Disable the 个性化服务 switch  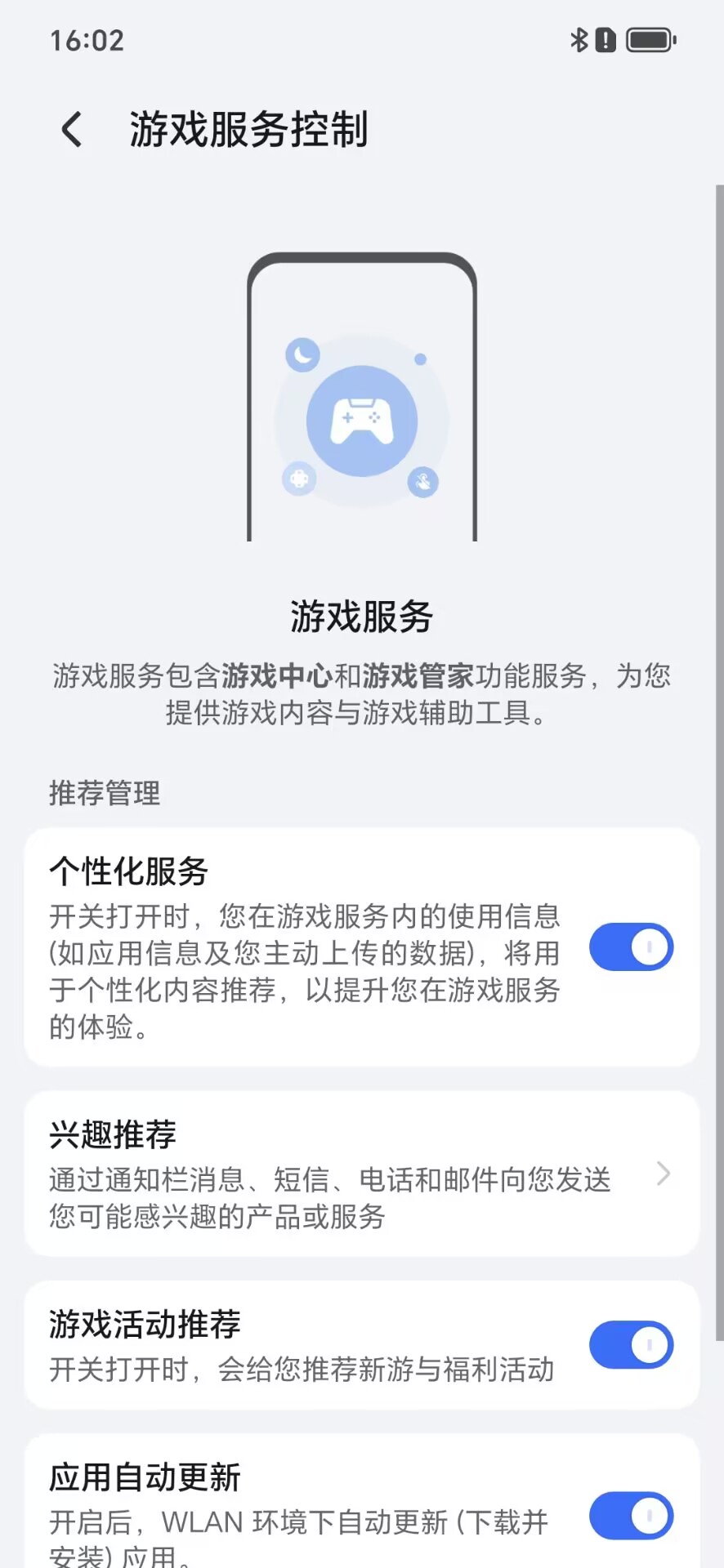pos(631,947)
